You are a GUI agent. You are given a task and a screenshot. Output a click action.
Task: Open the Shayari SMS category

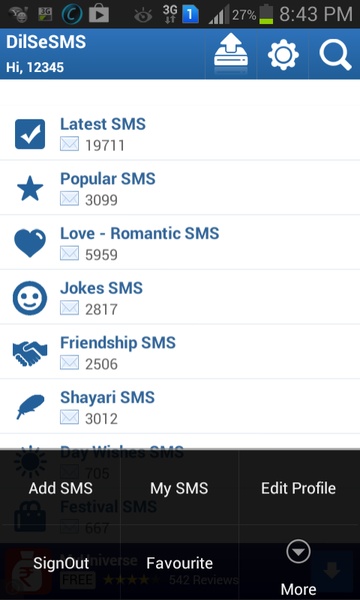(180, 407)
